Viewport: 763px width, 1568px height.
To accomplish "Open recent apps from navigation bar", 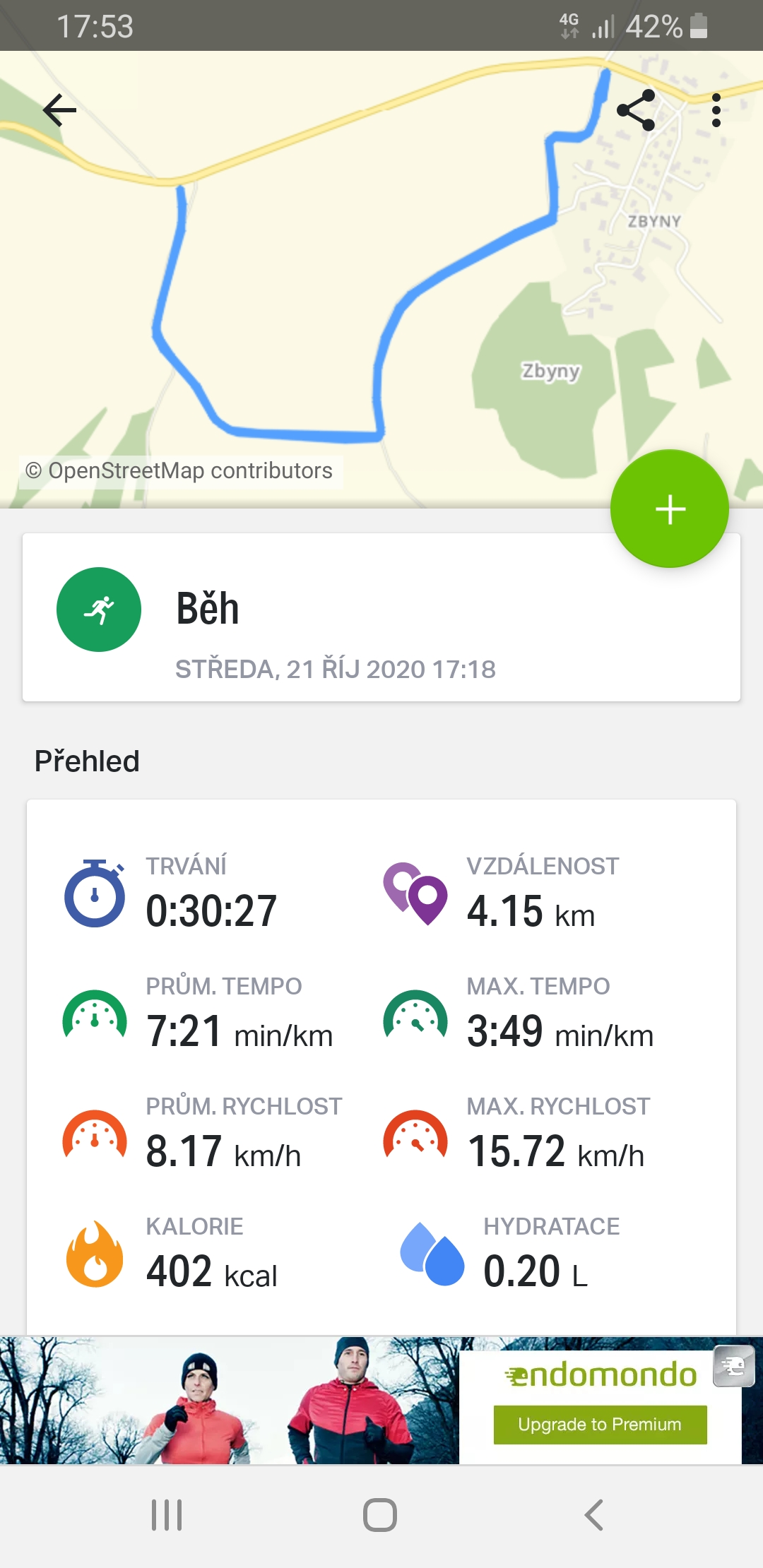I will pyautogui.click(x=167, y=1515).
